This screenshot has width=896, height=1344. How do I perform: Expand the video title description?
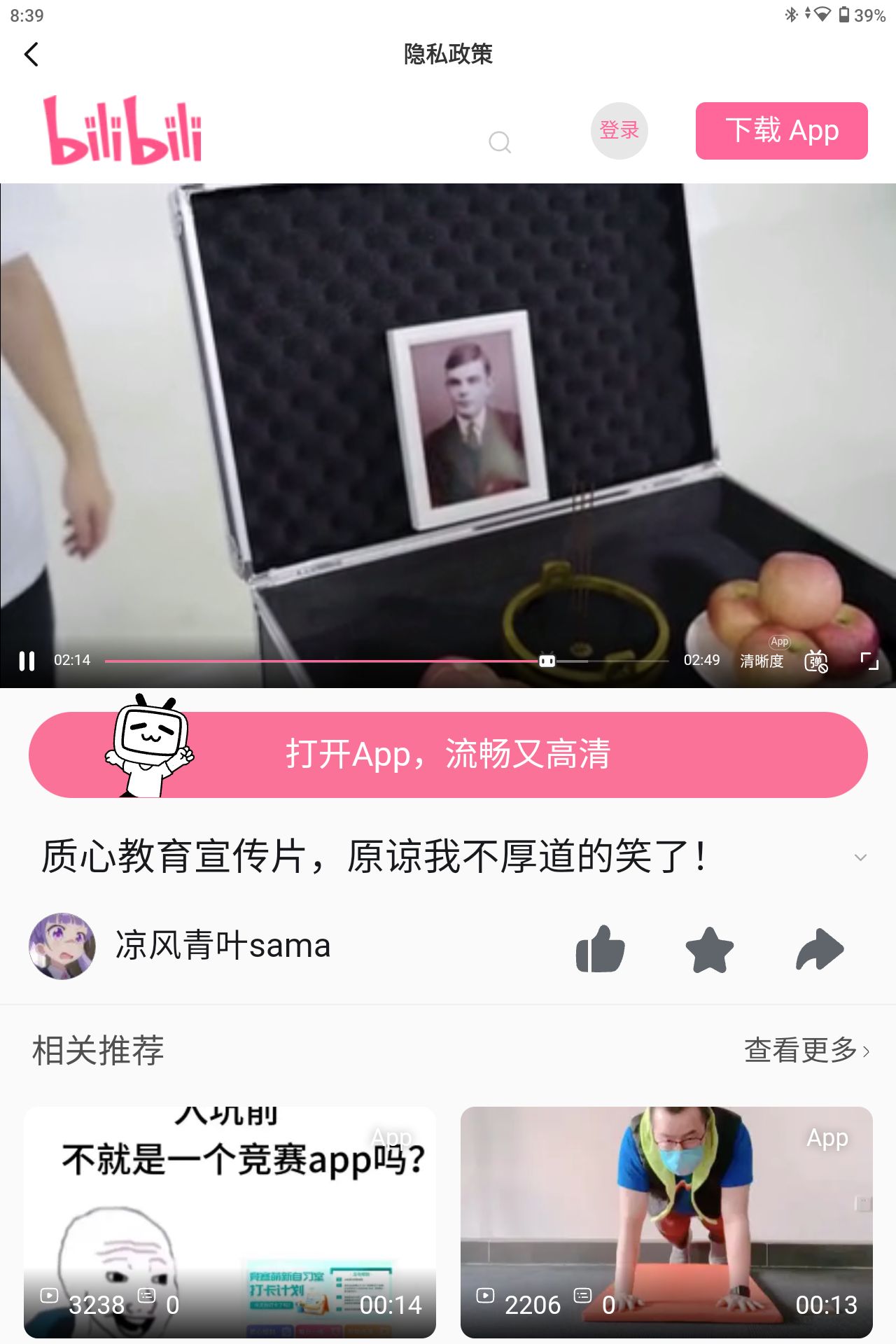[x=860, y=857]
